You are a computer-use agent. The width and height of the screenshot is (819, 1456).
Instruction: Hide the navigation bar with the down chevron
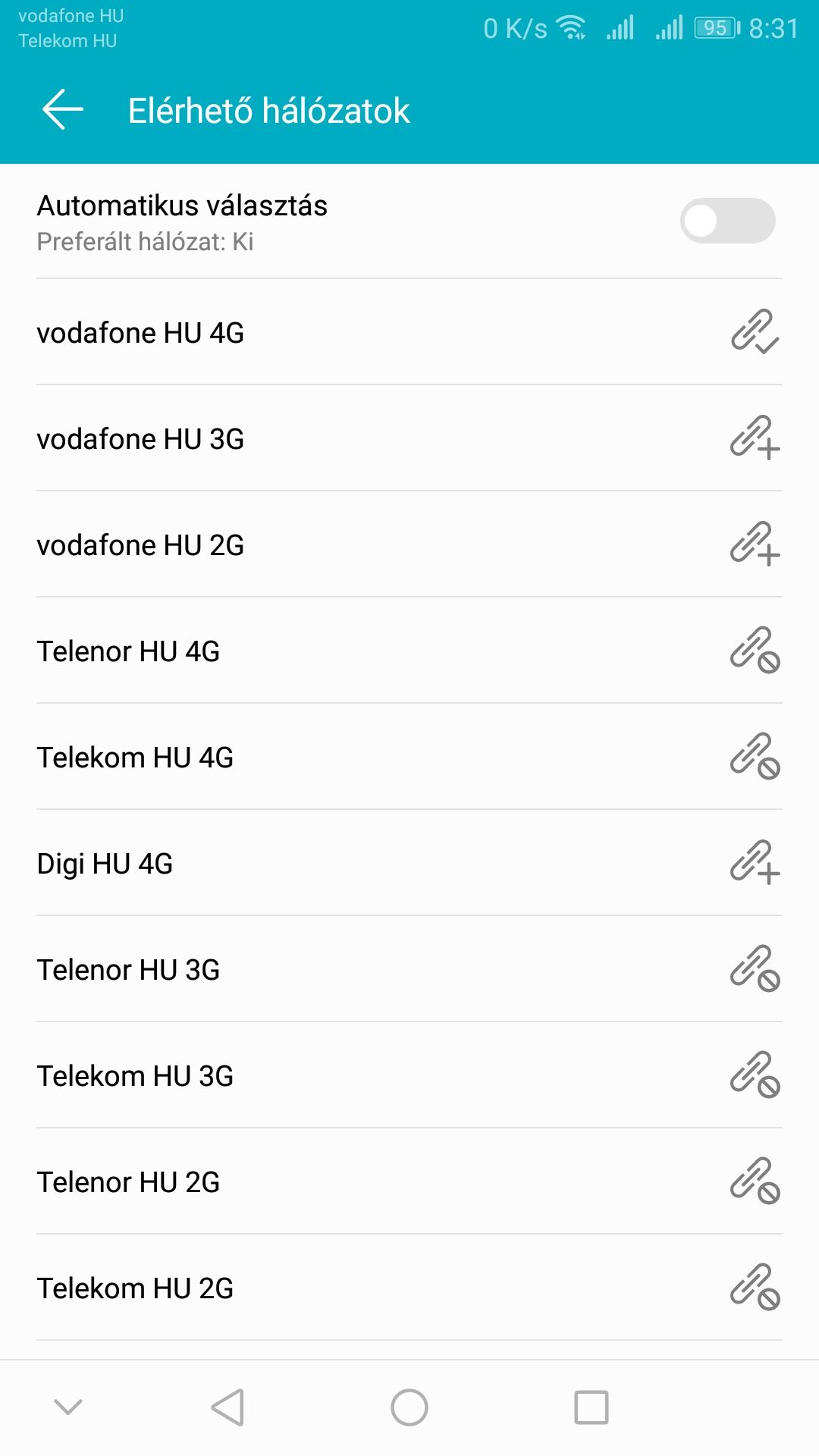click(x=68, y=1407)
